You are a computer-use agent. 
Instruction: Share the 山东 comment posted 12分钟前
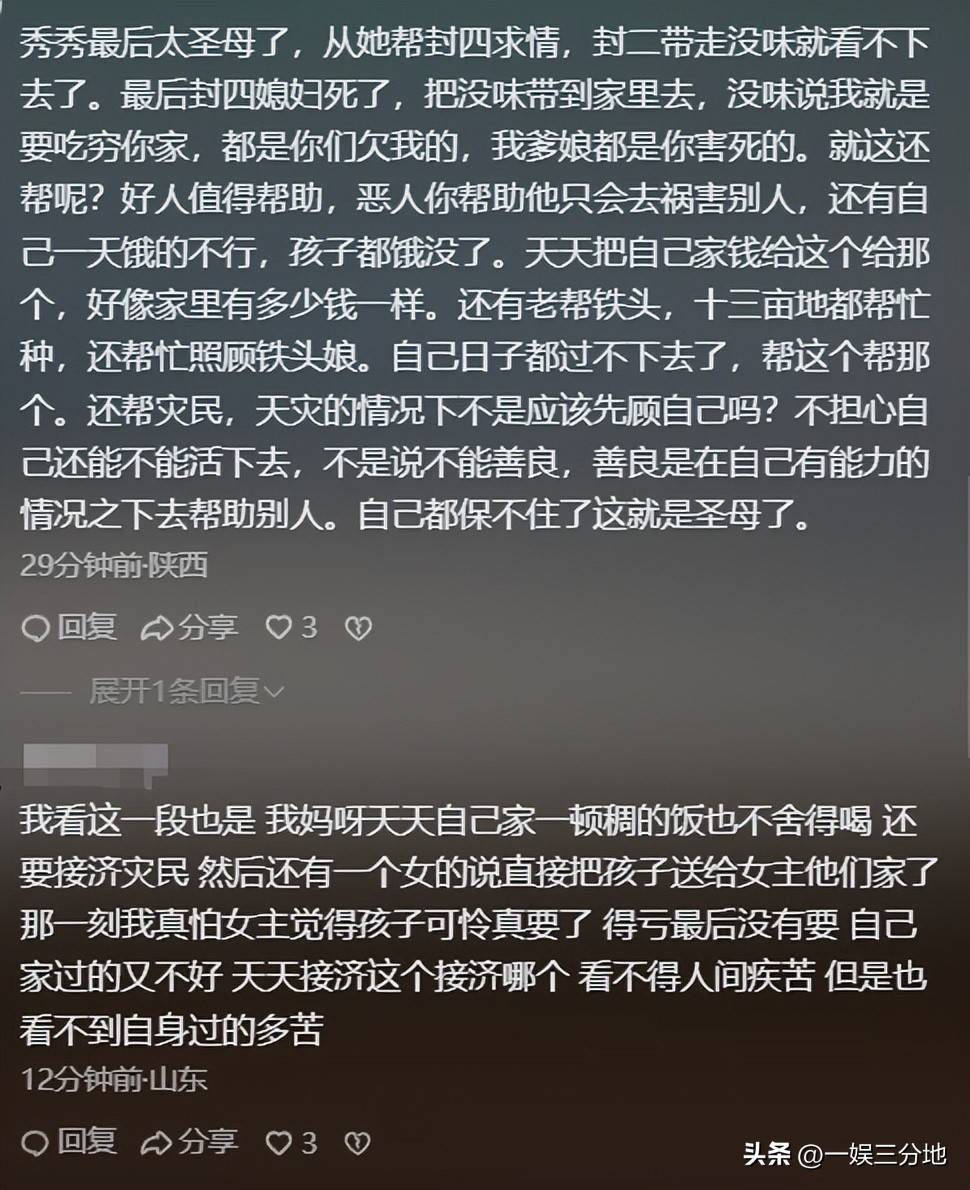pos(190,1141)
